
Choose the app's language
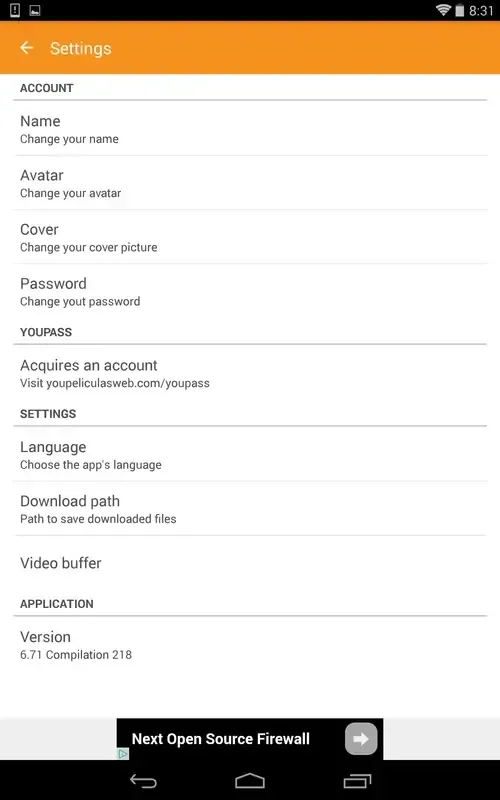(x=250, y=455)
